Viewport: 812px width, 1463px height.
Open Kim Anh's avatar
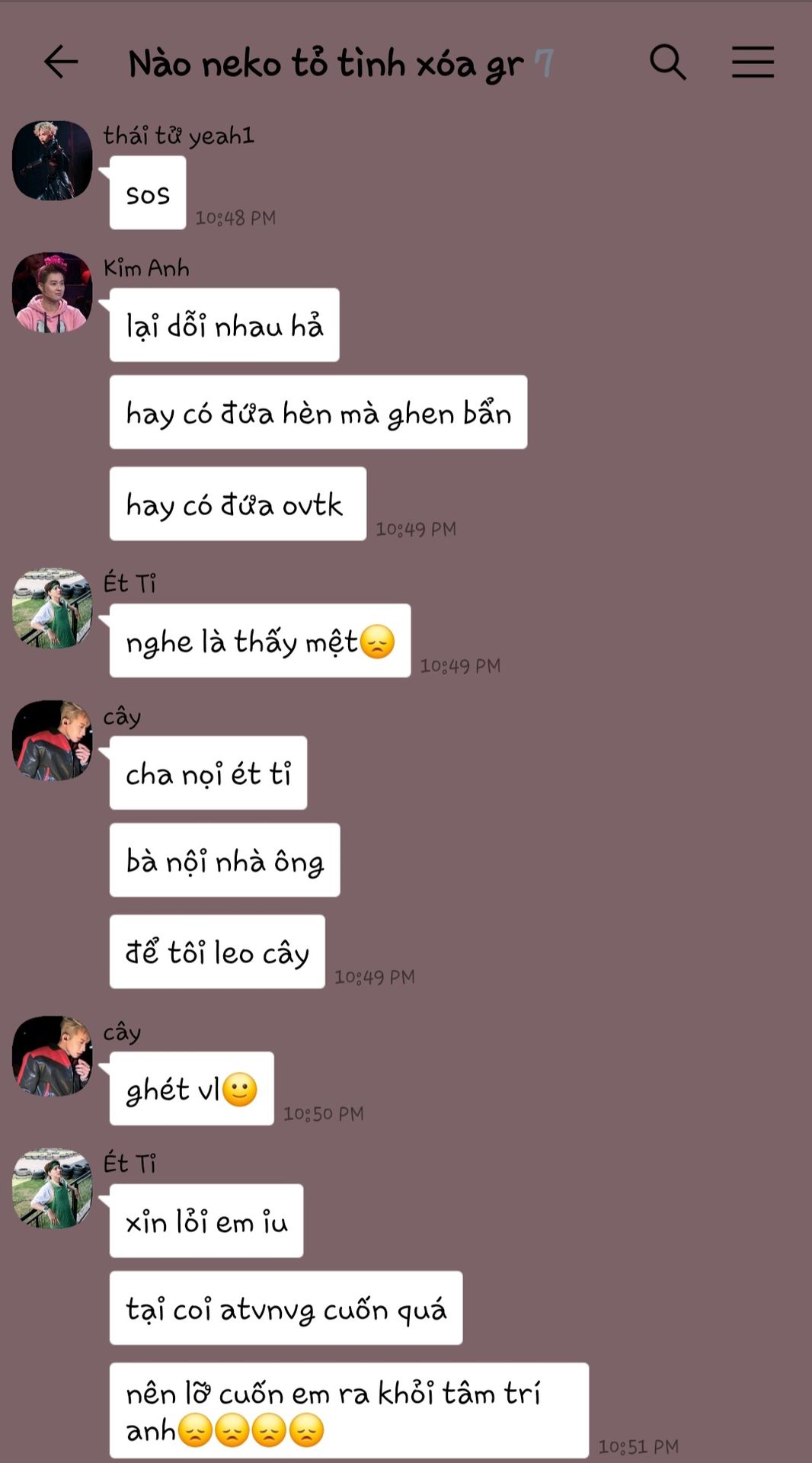tap(52, 293)
